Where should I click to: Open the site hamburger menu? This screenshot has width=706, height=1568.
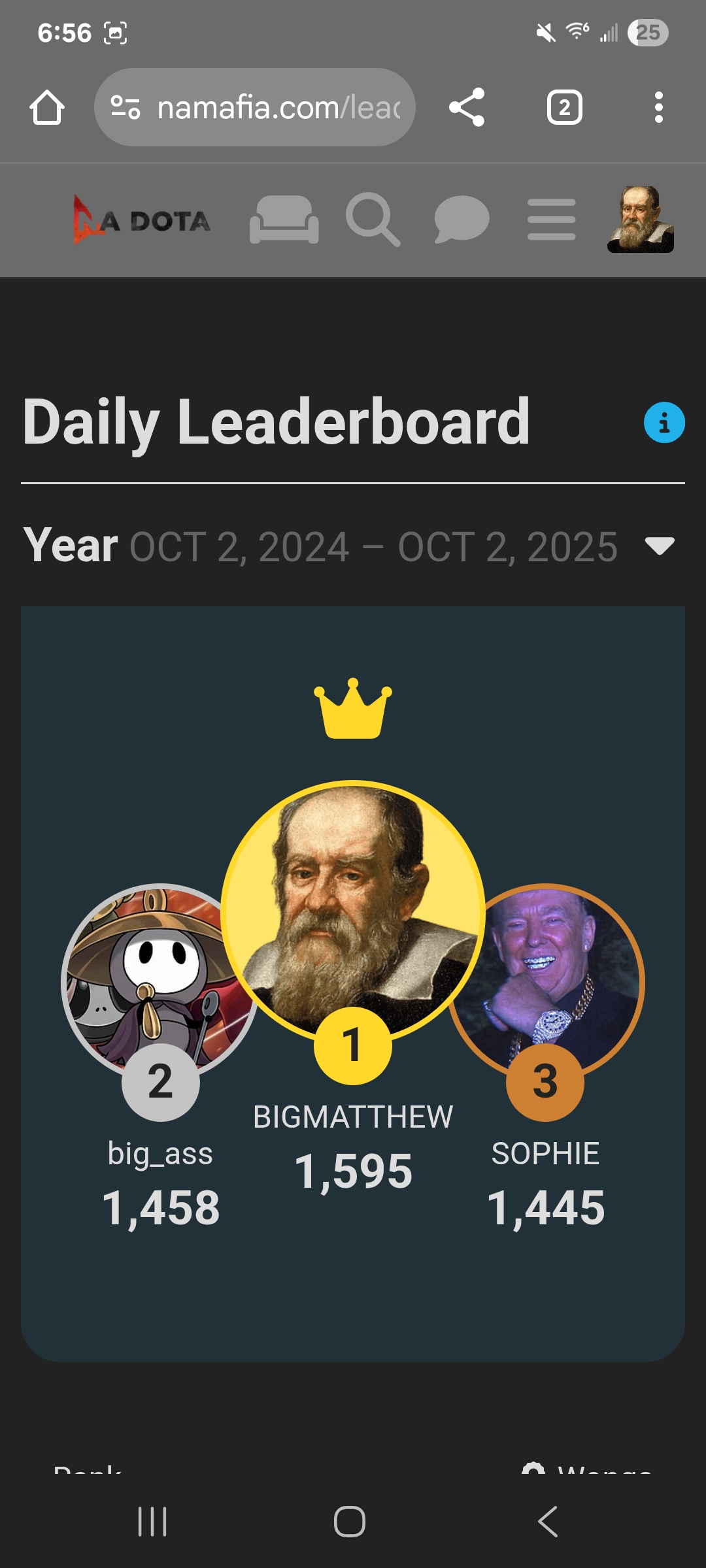pos(551,220)
